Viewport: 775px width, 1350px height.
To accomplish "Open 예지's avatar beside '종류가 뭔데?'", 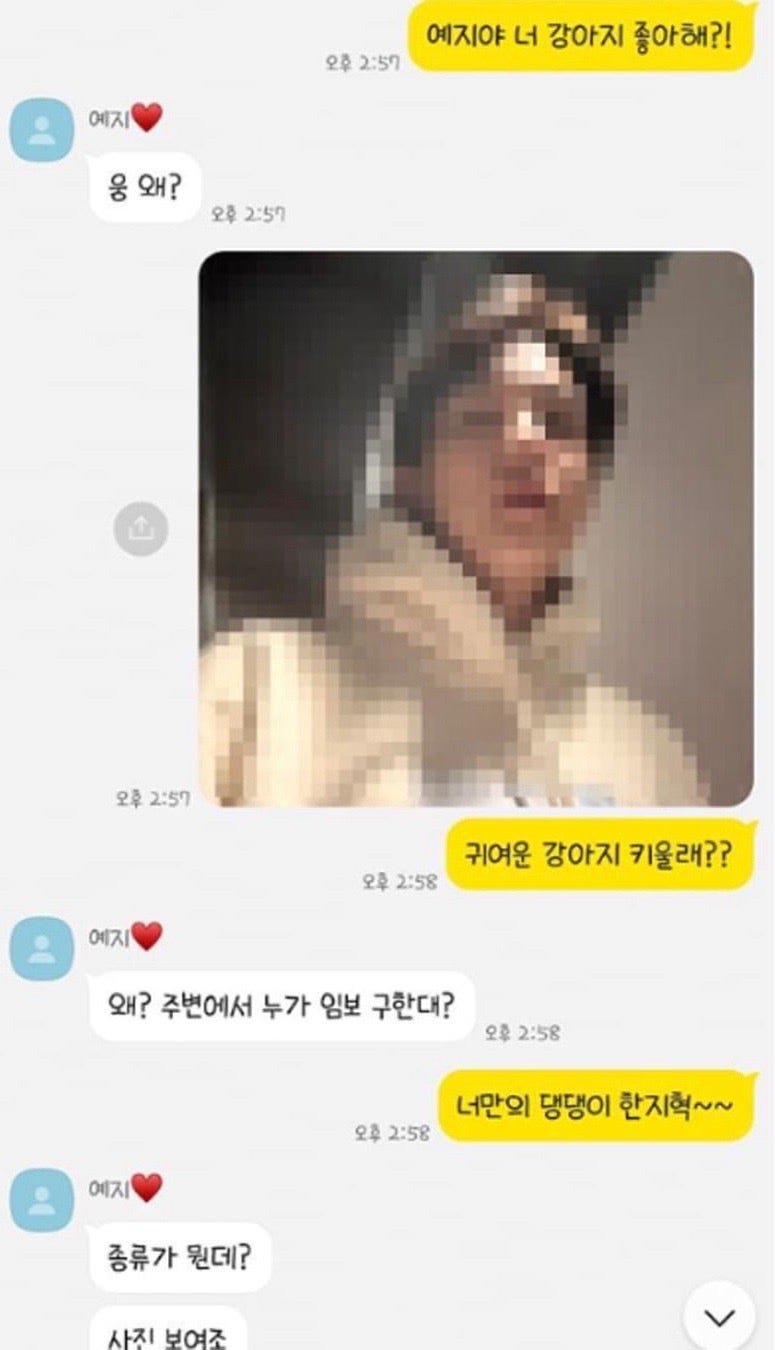I will click(x=41, y=1199).
